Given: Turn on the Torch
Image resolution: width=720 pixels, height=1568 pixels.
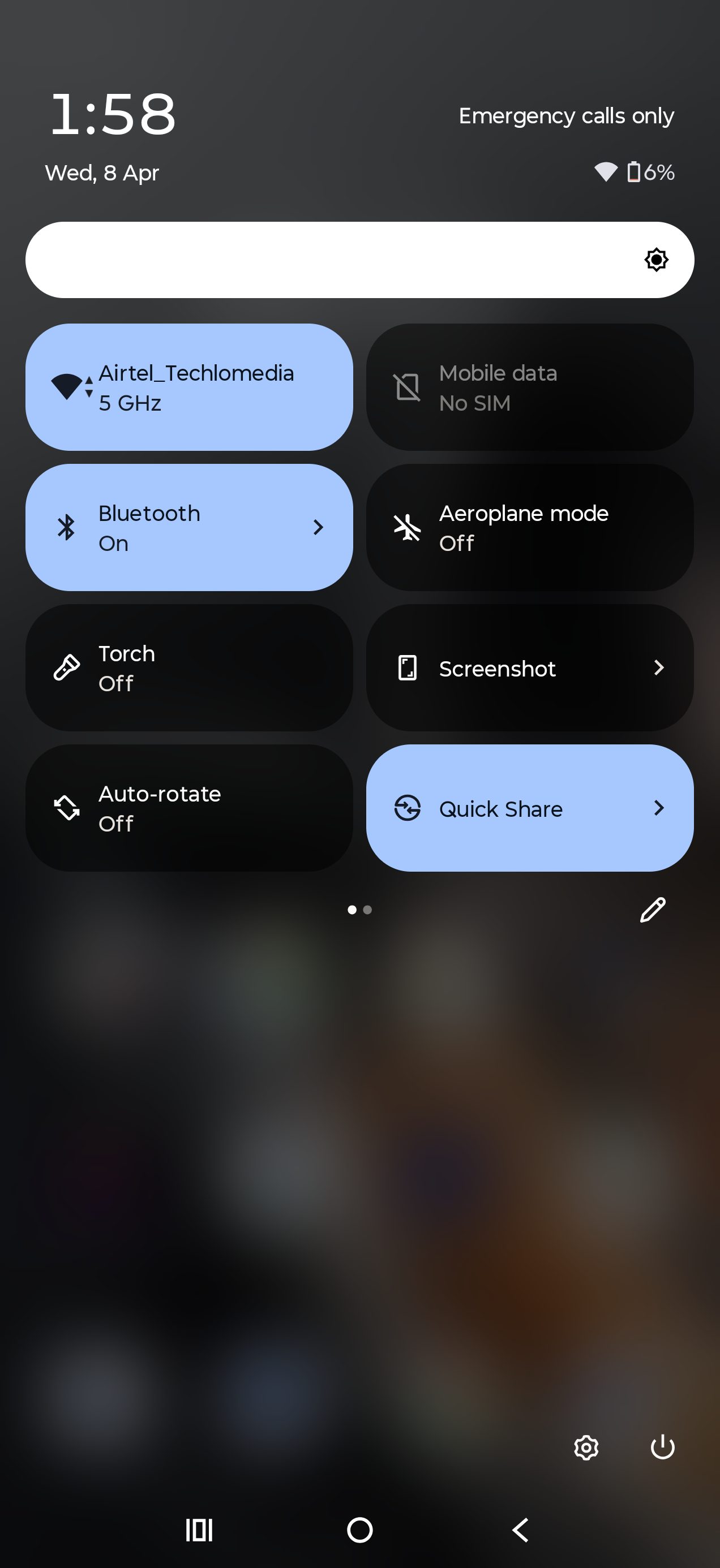Looking at the screenshot, I should (x=189, y=667).
